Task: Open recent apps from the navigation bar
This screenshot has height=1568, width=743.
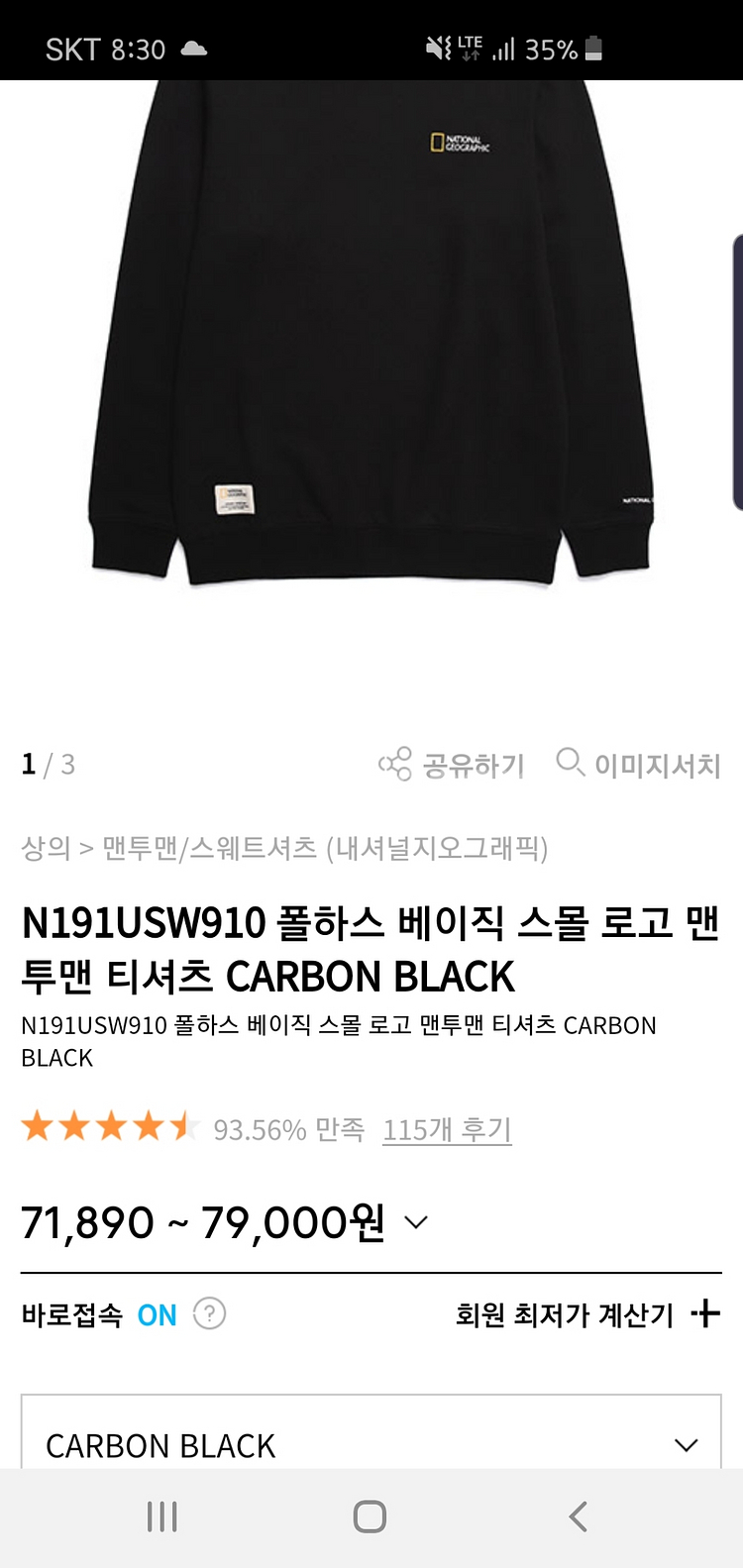Action: (x=161, y=1516)
